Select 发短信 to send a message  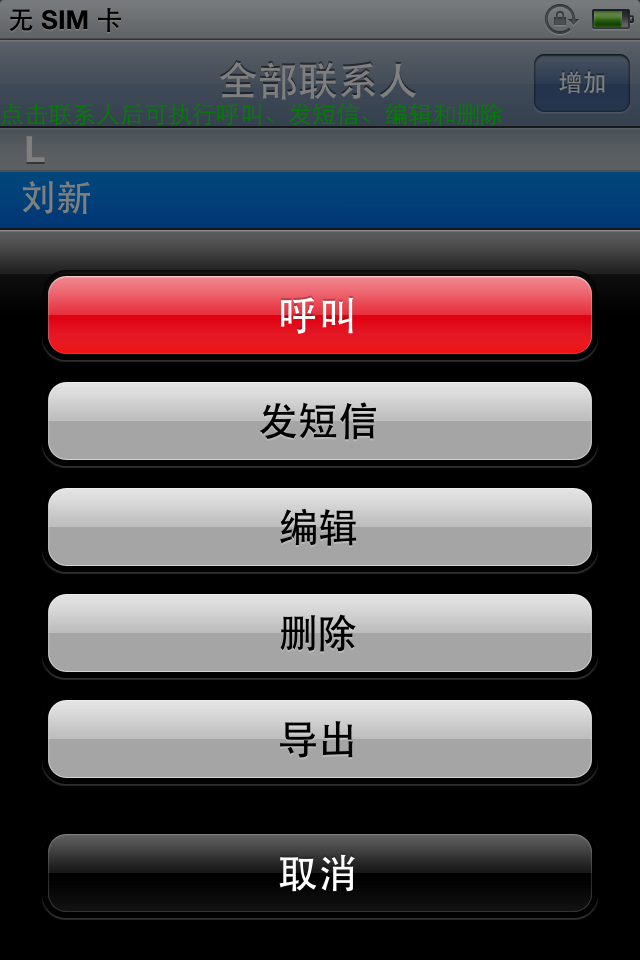click(320, 421)
